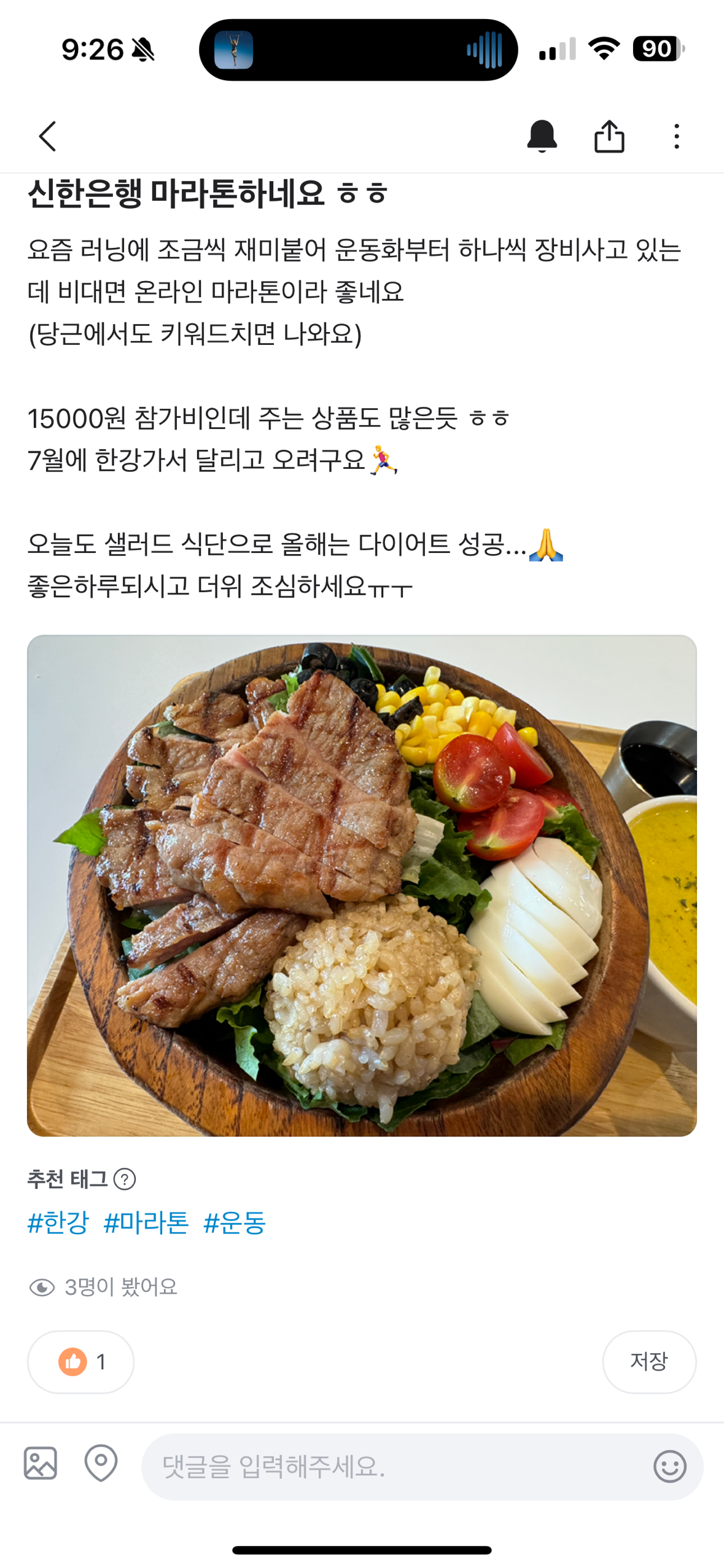Save this post with 저장
The image size is (724, 1568).
click(x=648, y=1362)
